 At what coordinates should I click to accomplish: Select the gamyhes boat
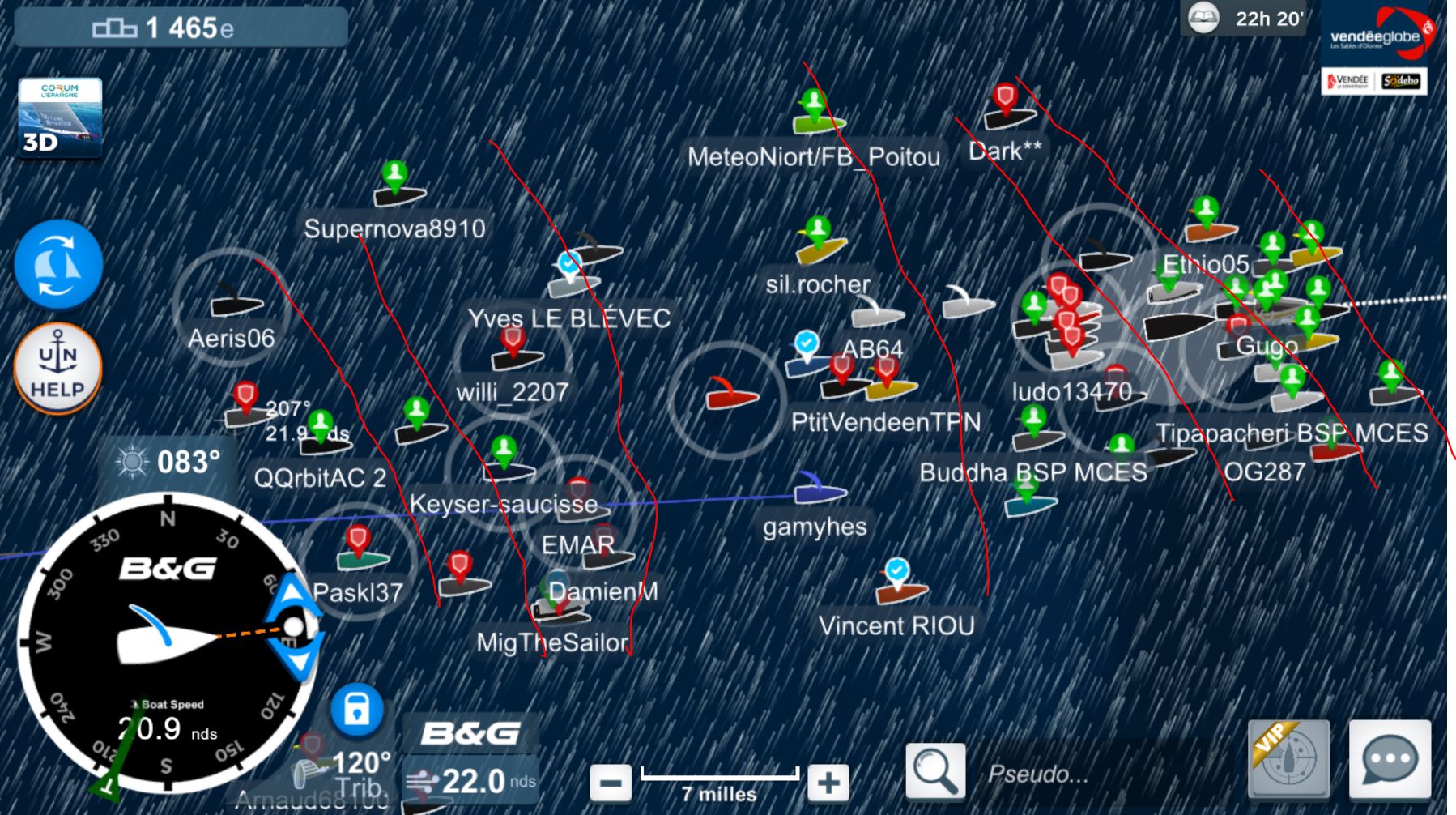[820, 490]
